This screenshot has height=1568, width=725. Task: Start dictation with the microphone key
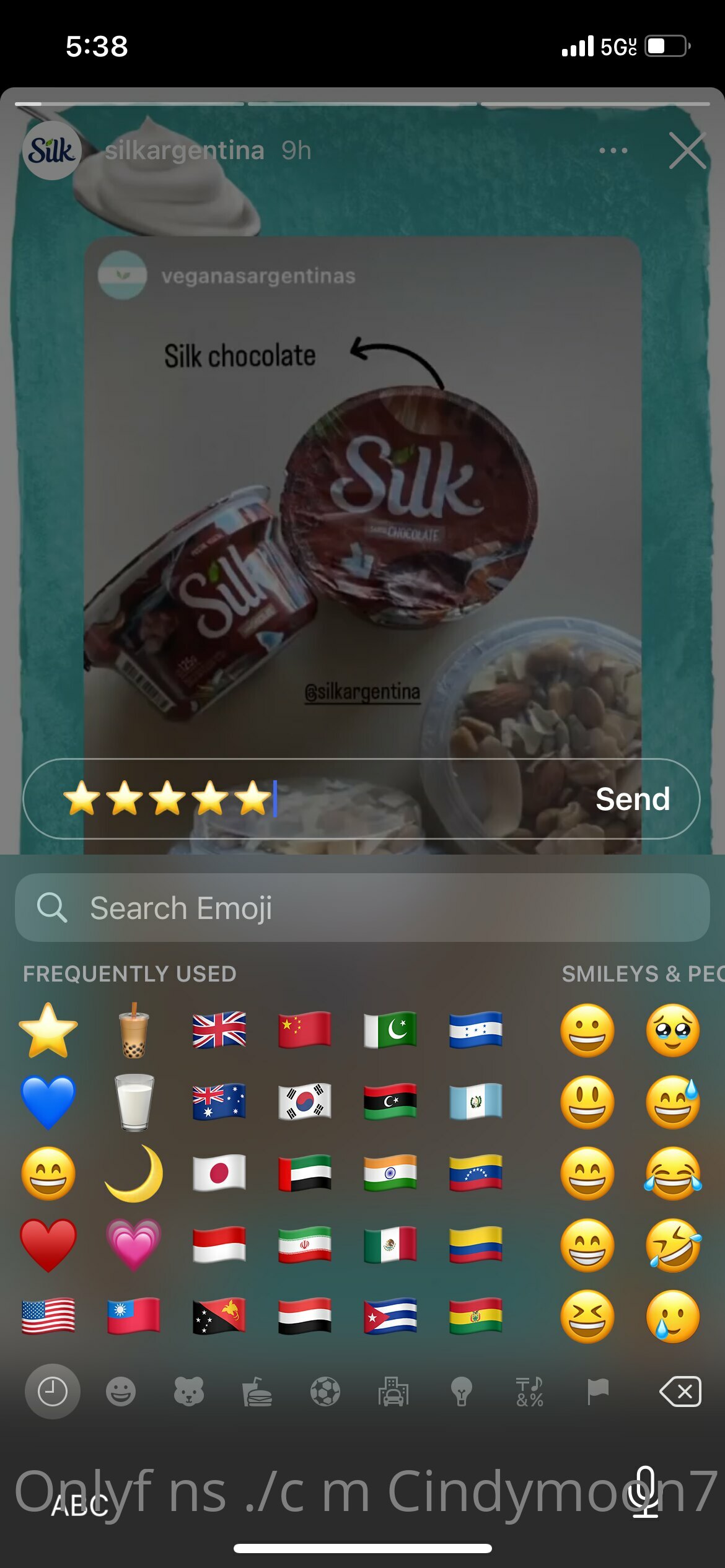point(645,1492)
